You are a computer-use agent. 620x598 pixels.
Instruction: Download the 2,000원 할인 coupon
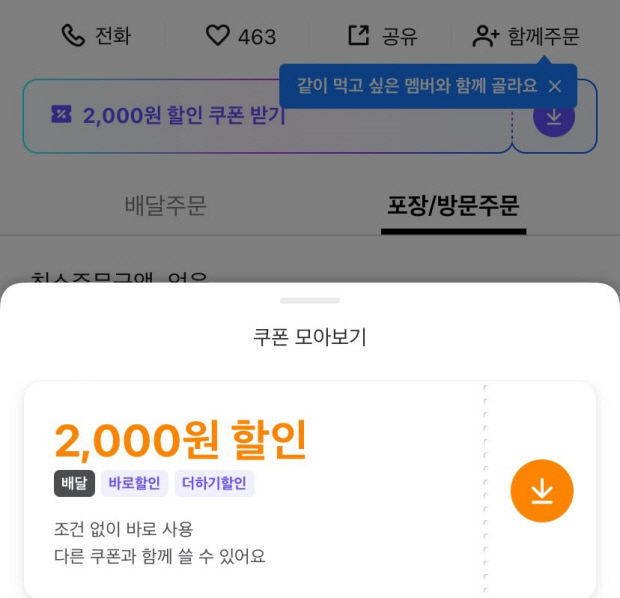pyautogui.click(x=541, y=491)
